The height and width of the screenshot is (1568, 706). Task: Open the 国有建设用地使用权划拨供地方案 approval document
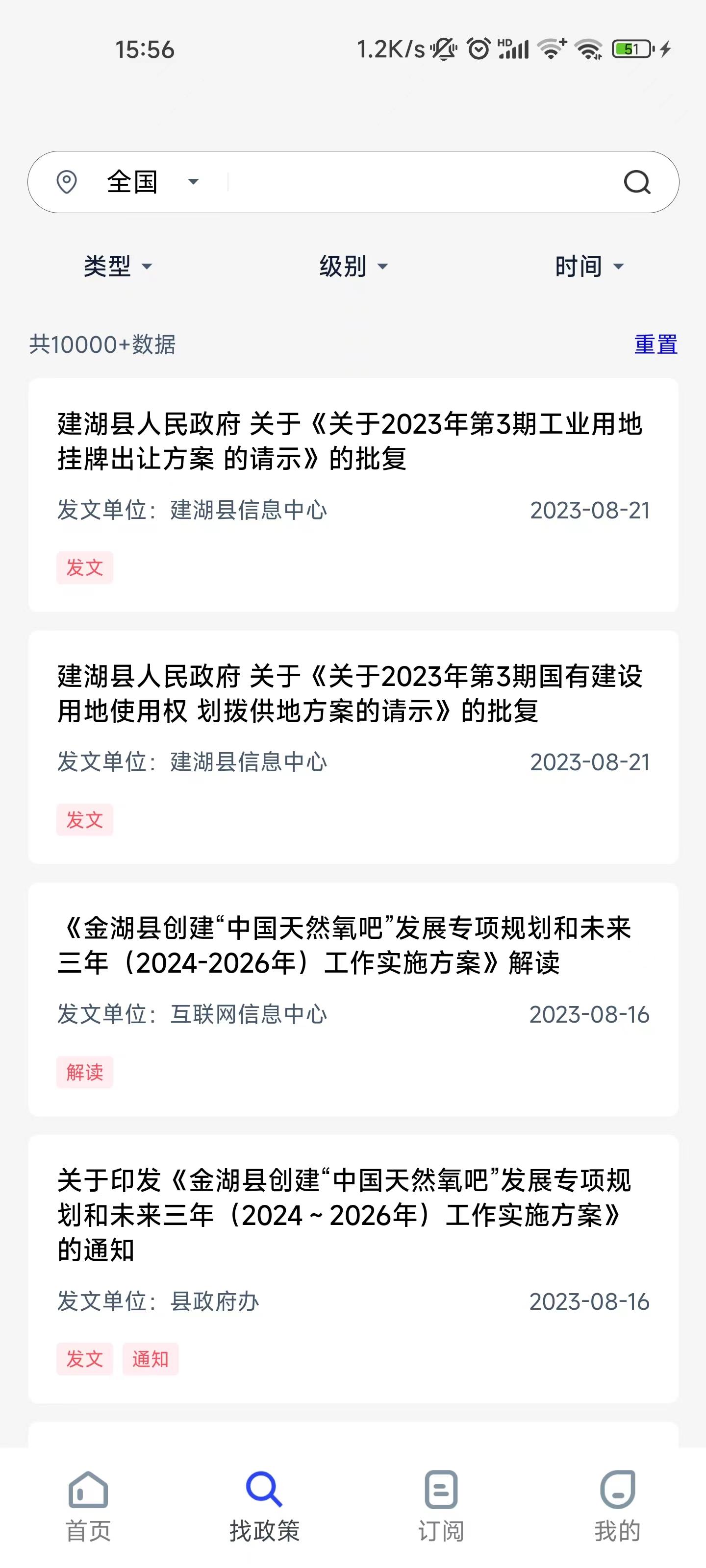tap(350, 693)
